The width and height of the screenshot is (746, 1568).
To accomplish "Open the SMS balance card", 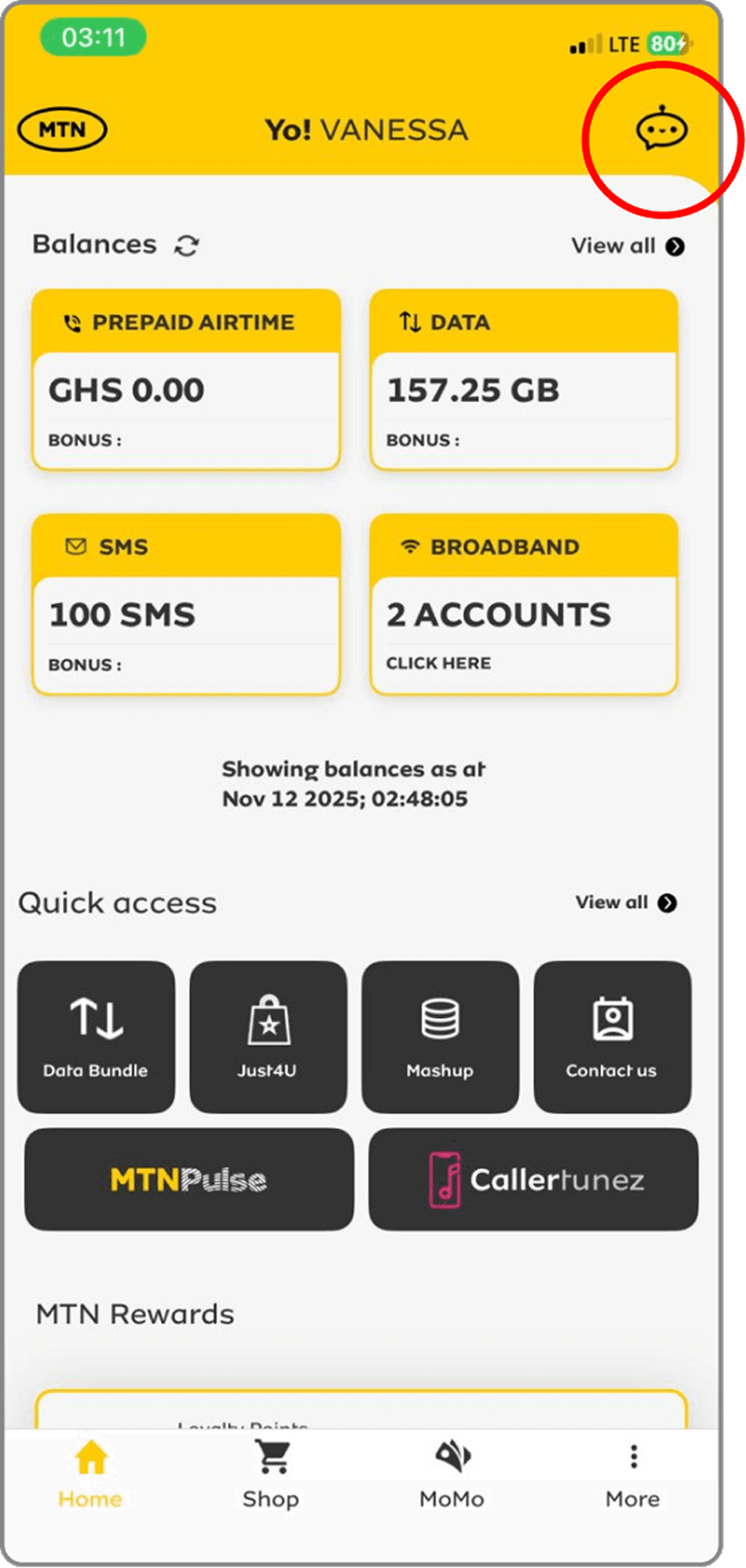I will (186, 604).
